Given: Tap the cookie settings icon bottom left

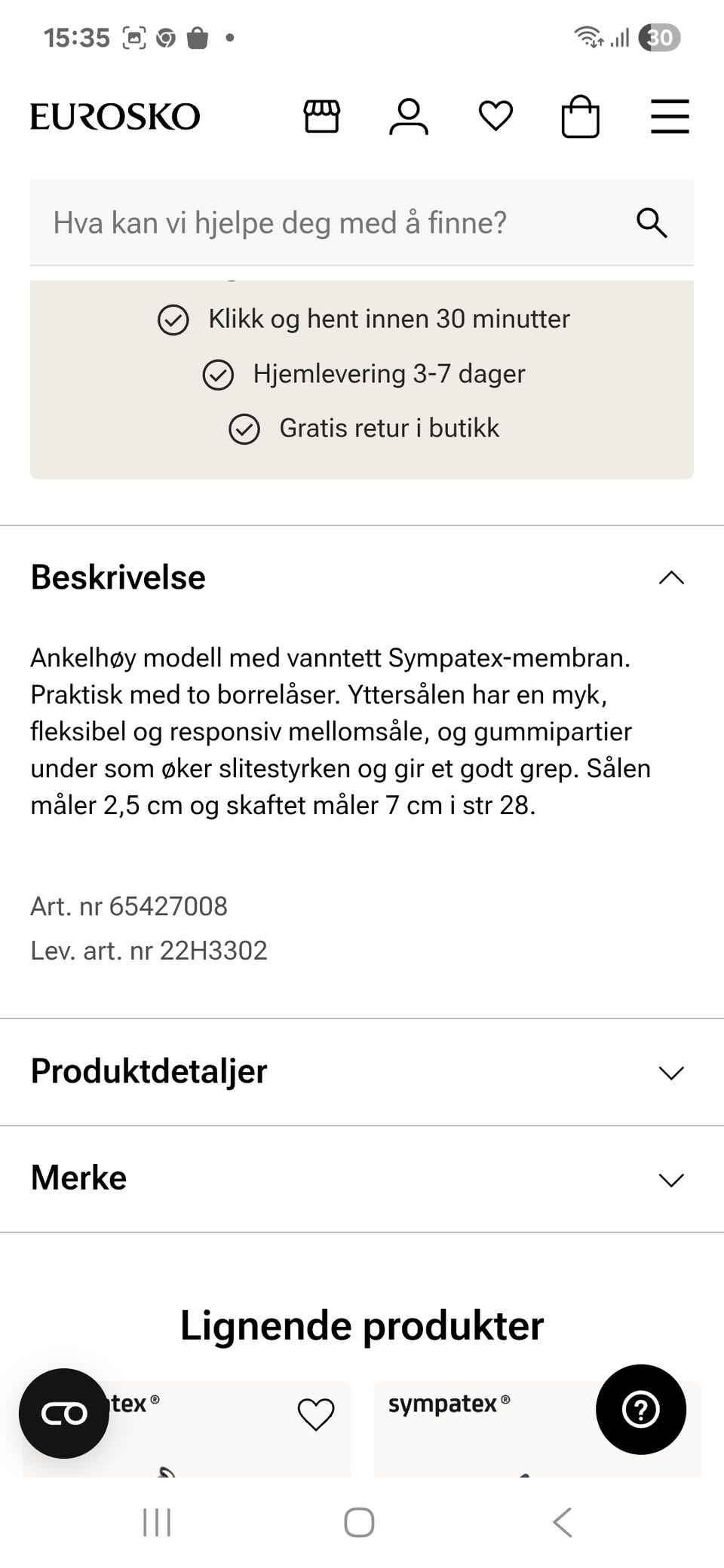Looking at the screenshot, I should click(64, 1411).
